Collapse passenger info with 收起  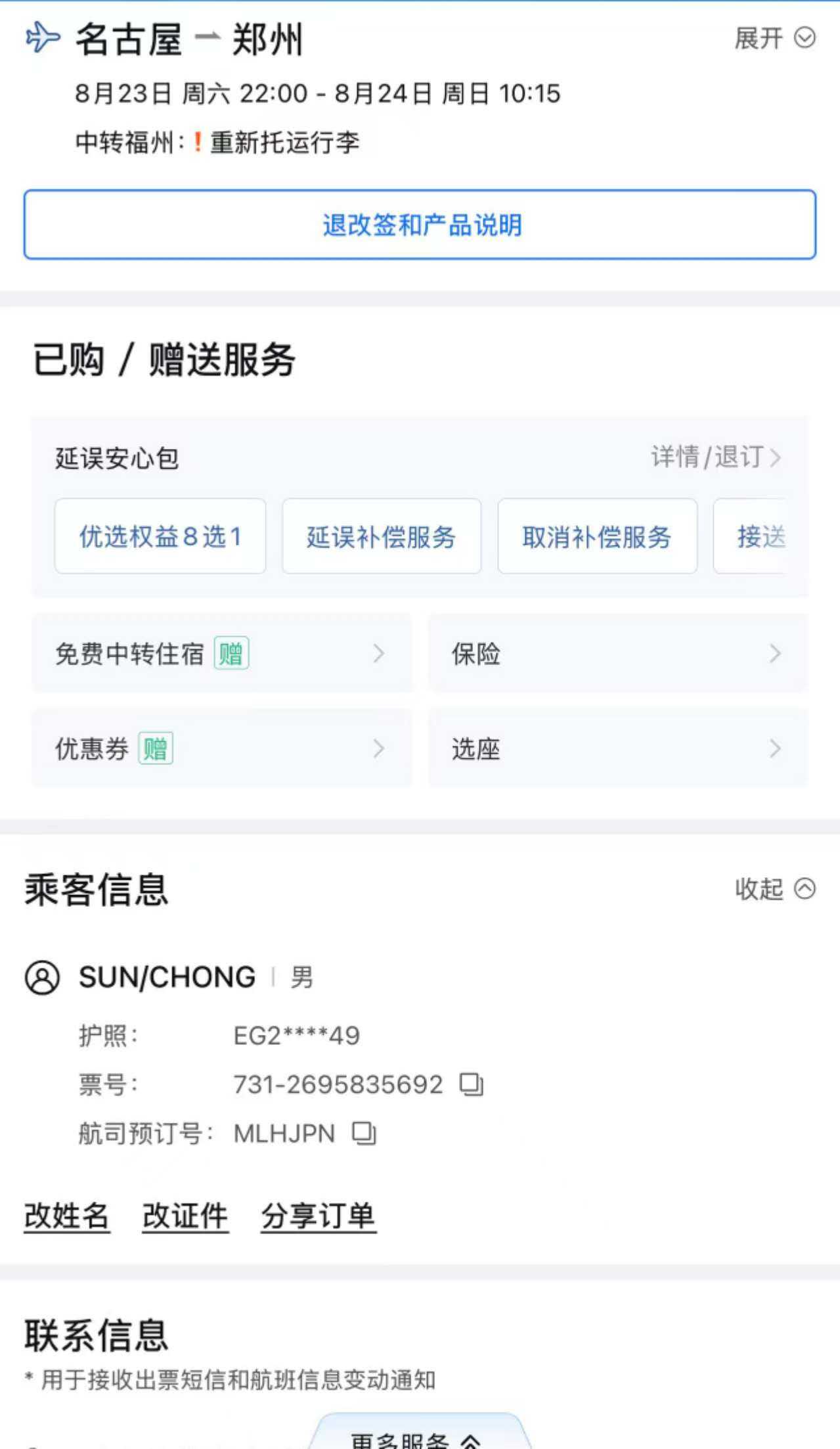775,889
